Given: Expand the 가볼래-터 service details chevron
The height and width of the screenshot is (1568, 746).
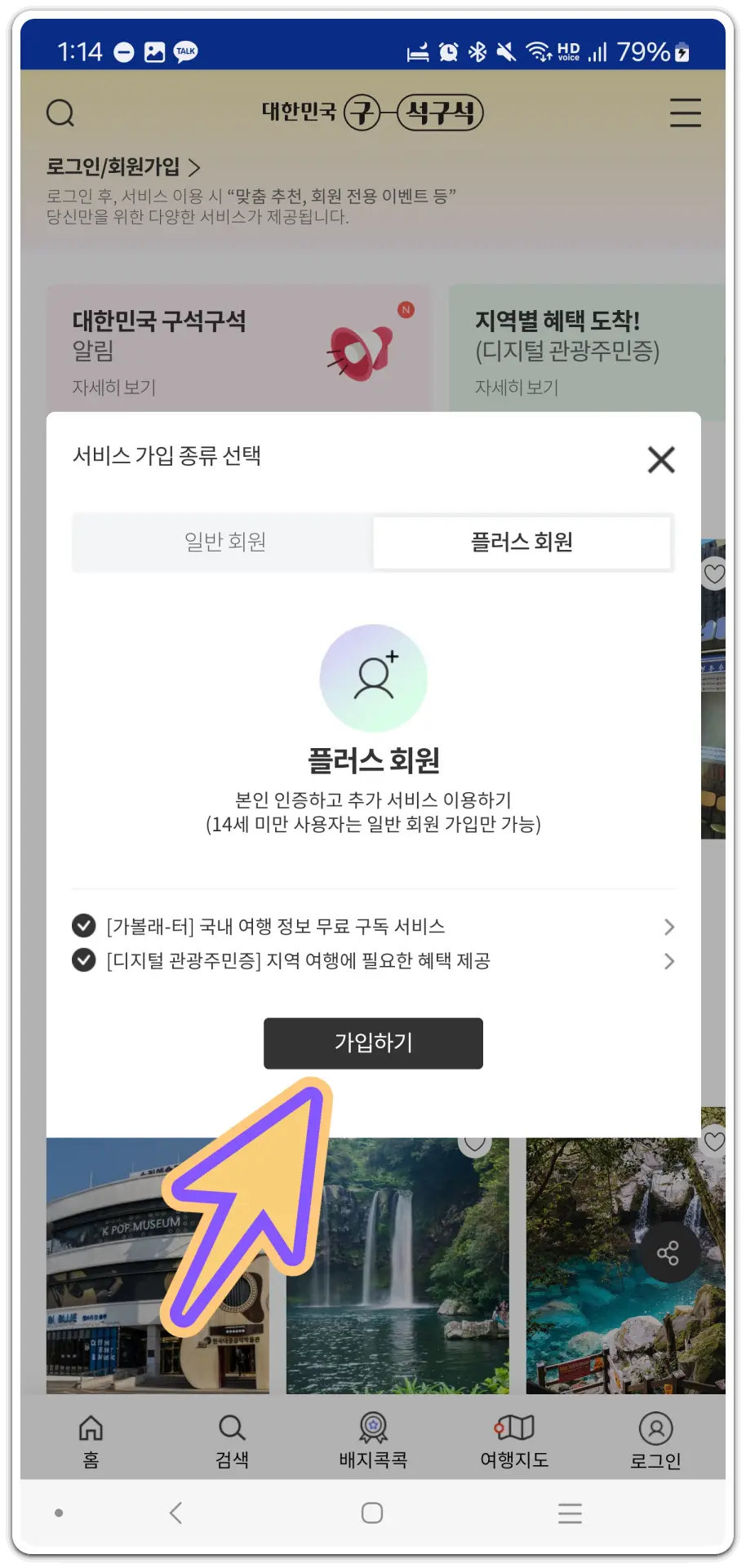Looking at the screenshot, I should pyautogui.click(x=669, y=927).
